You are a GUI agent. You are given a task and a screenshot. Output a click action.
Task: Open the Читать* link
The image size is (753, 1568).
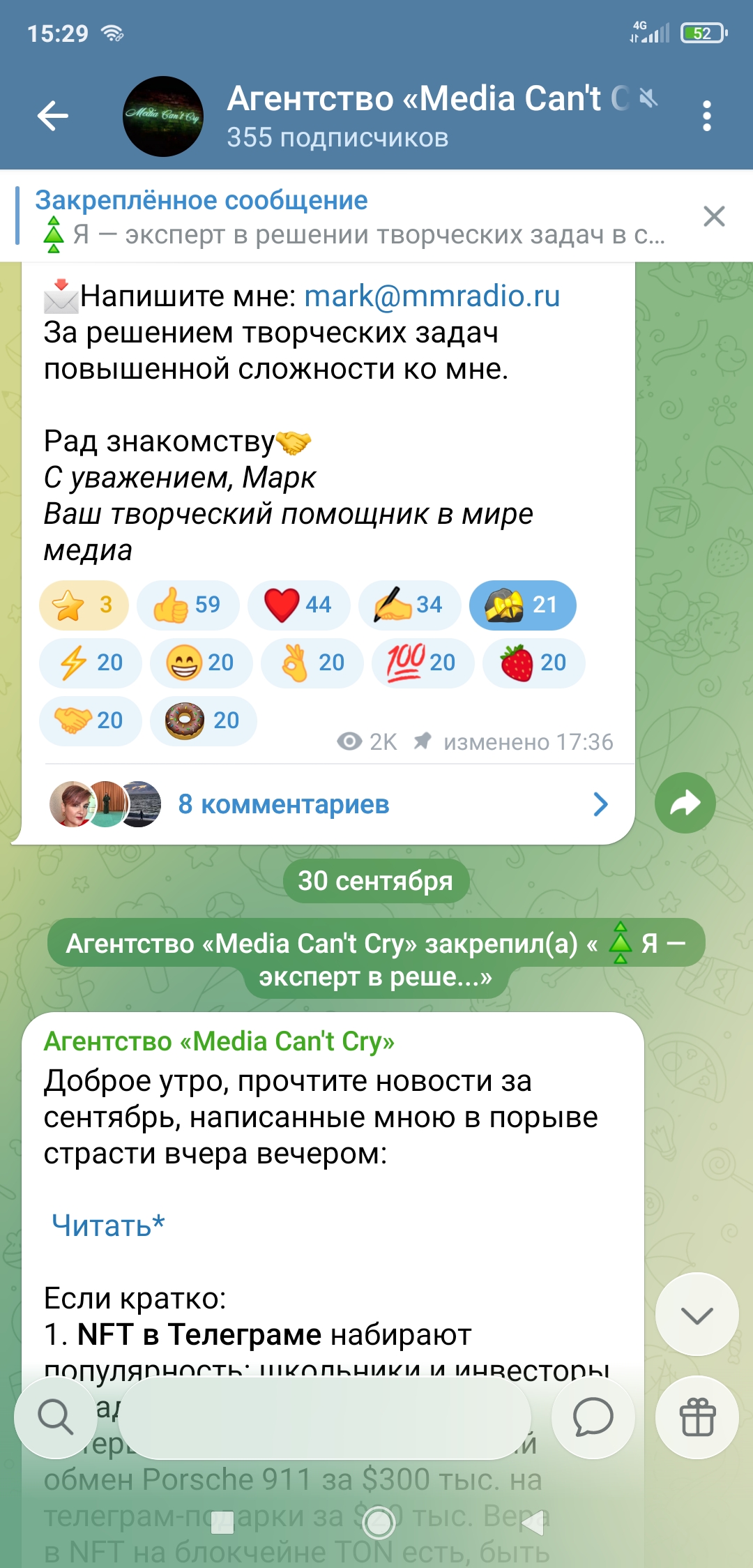(x=108, y=1226)
